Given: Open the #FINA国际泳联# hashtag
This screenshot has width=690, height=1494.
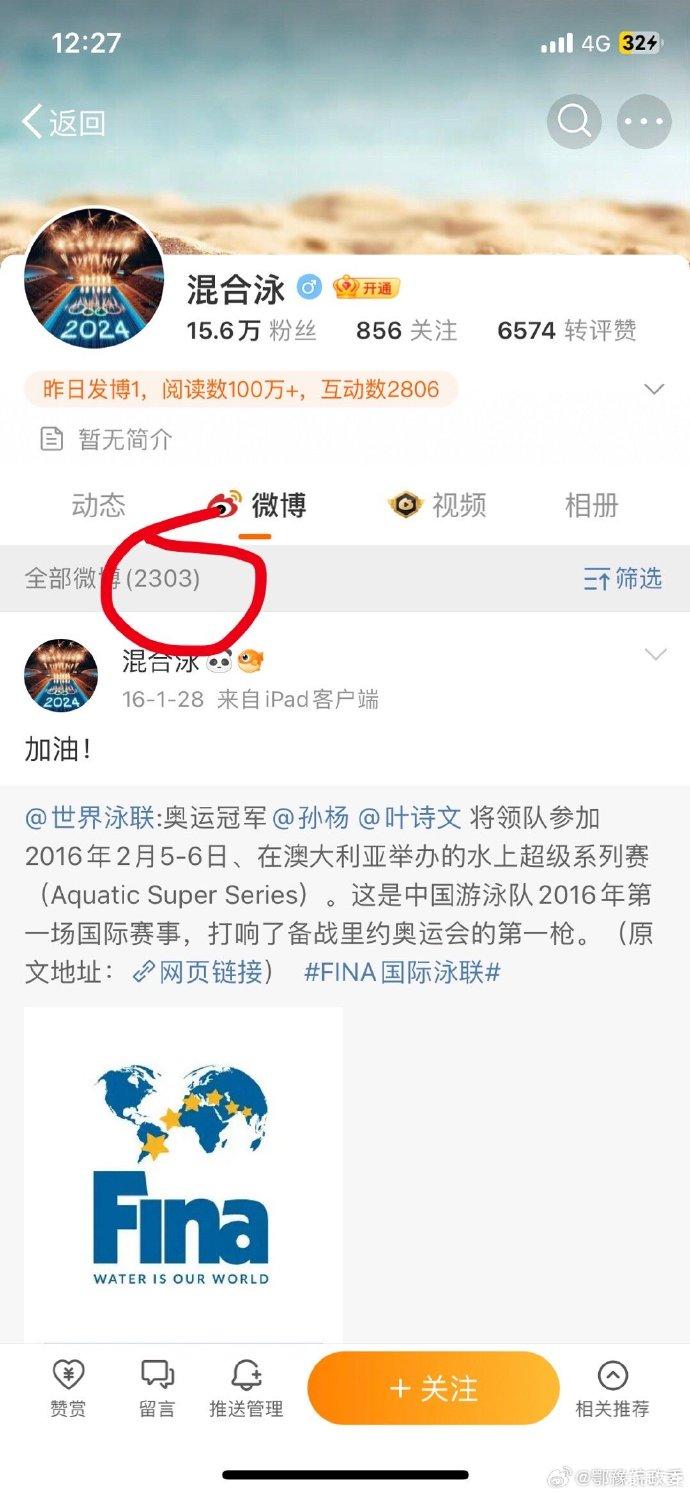Looking at the screenshot, I should pos(402,972).
